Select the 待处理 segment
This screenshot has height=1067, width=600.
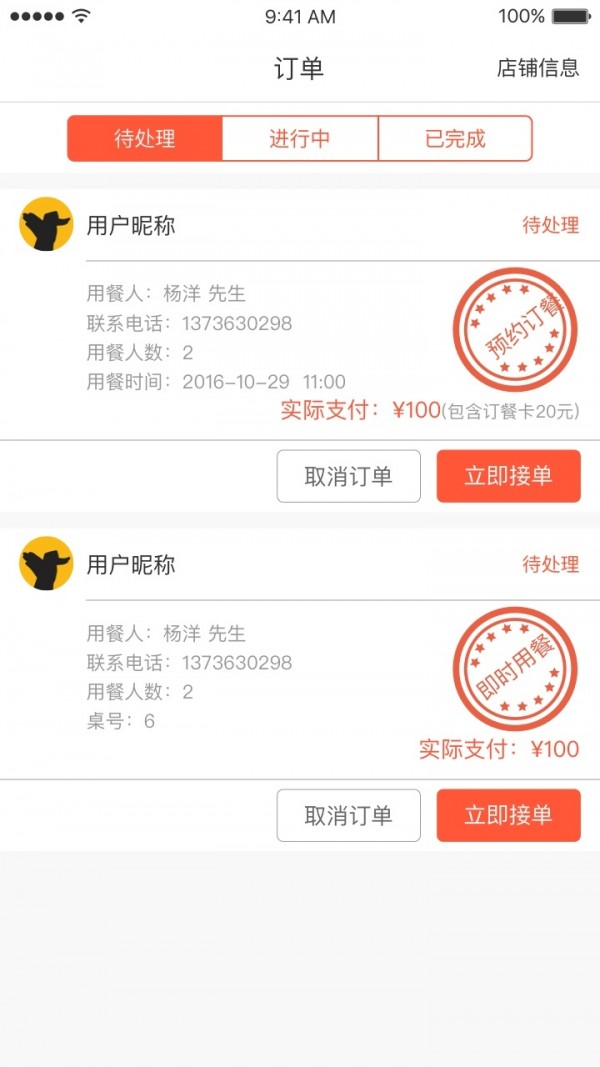tap(145, 138)
